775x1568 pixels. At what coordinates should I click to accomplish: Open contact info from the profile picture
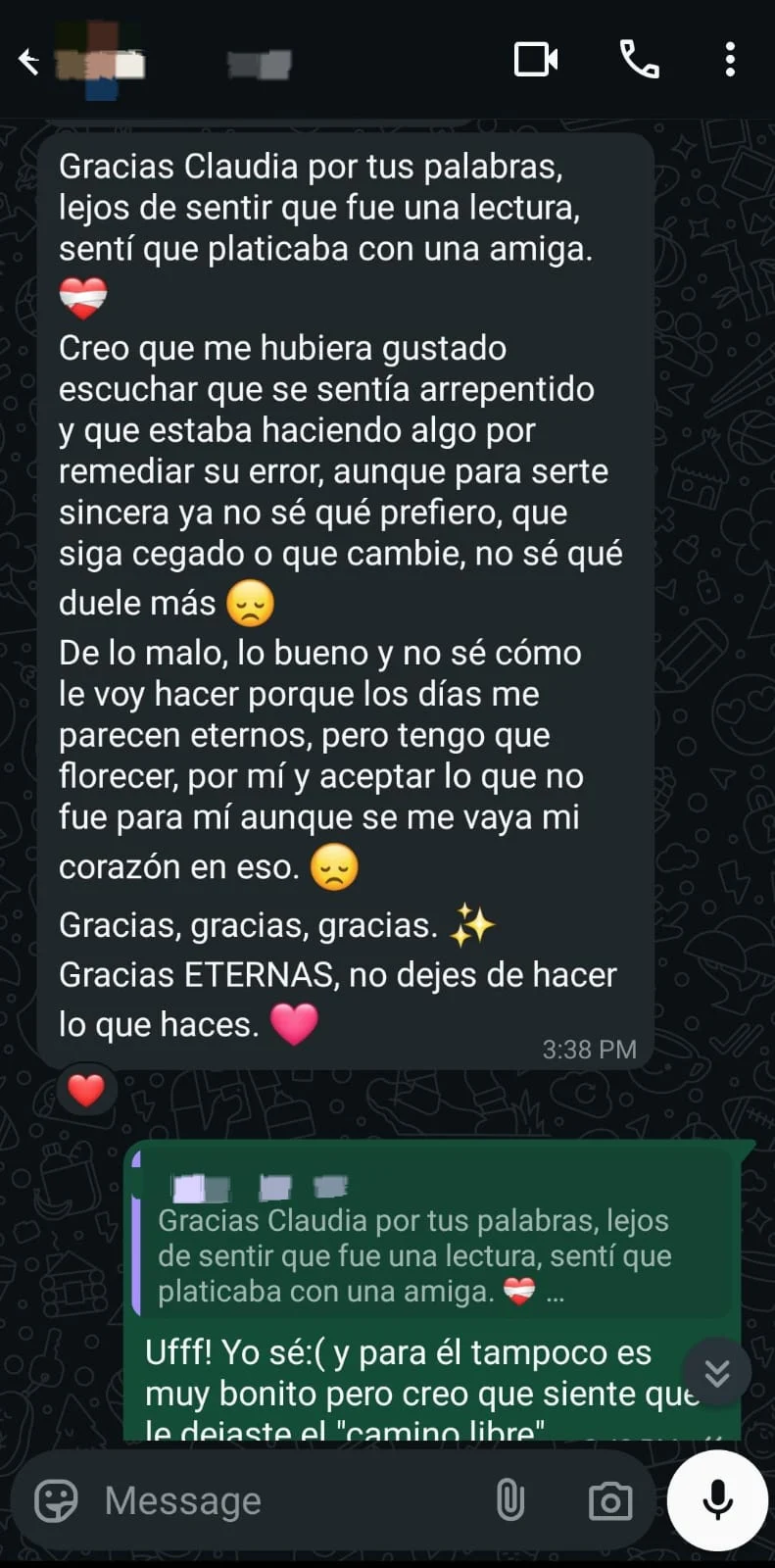100,63
